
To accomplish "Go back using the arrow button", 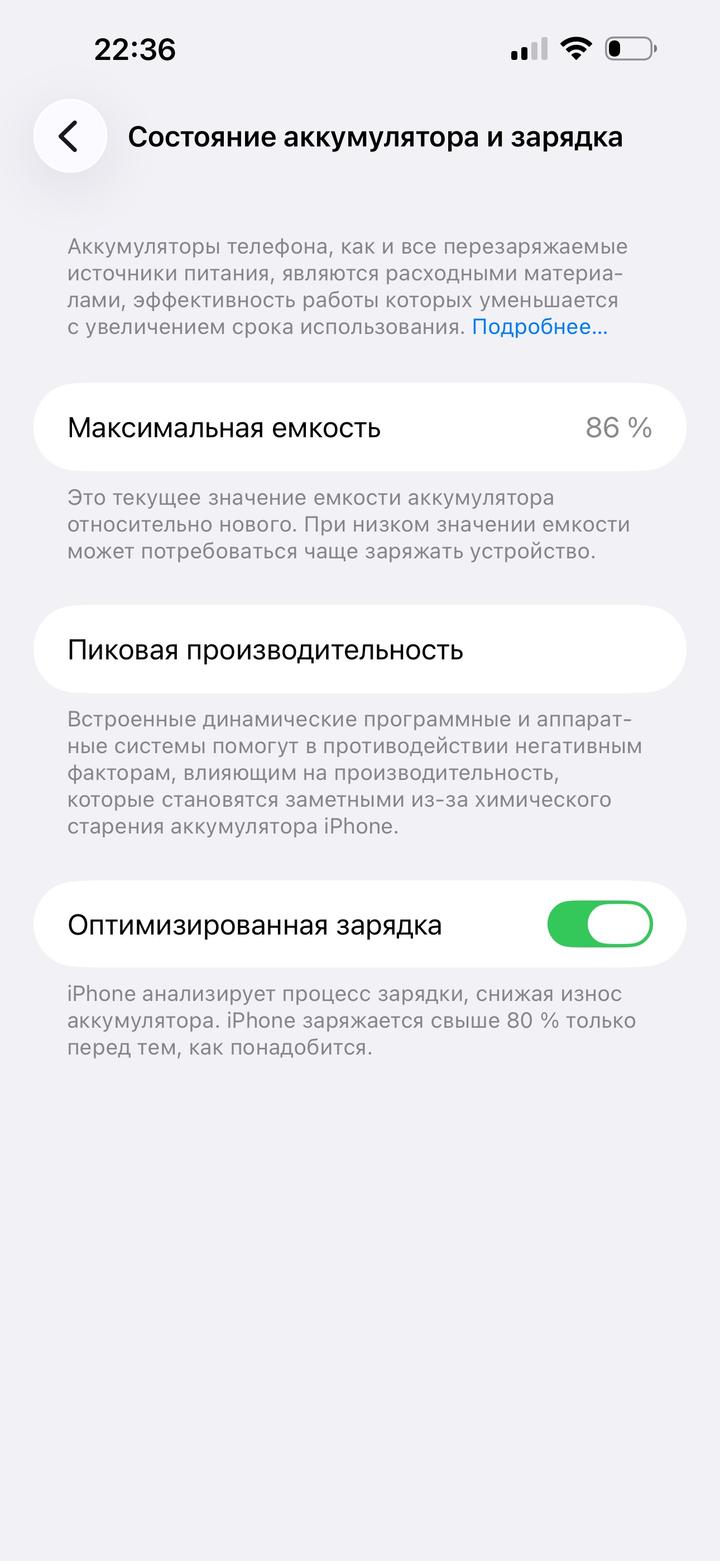I will coord(70,137).
